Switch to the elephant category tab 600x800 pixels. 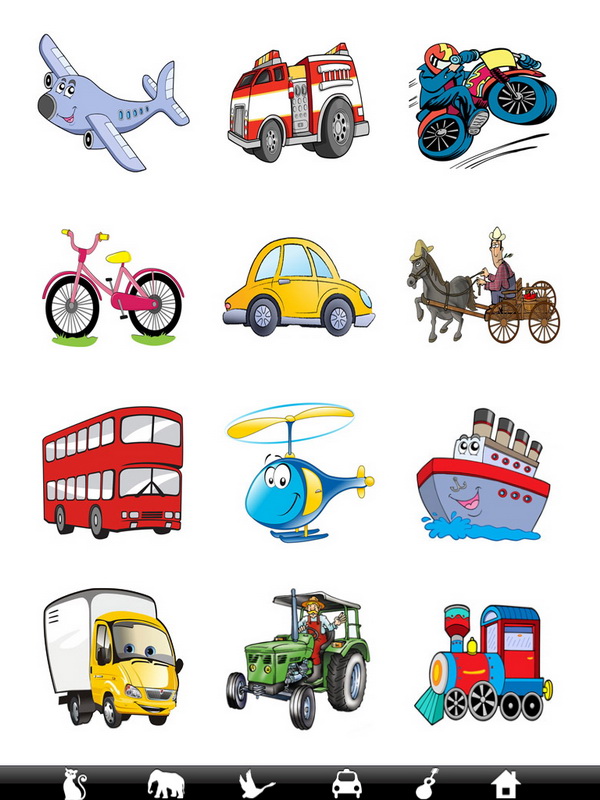coord(166,783)
